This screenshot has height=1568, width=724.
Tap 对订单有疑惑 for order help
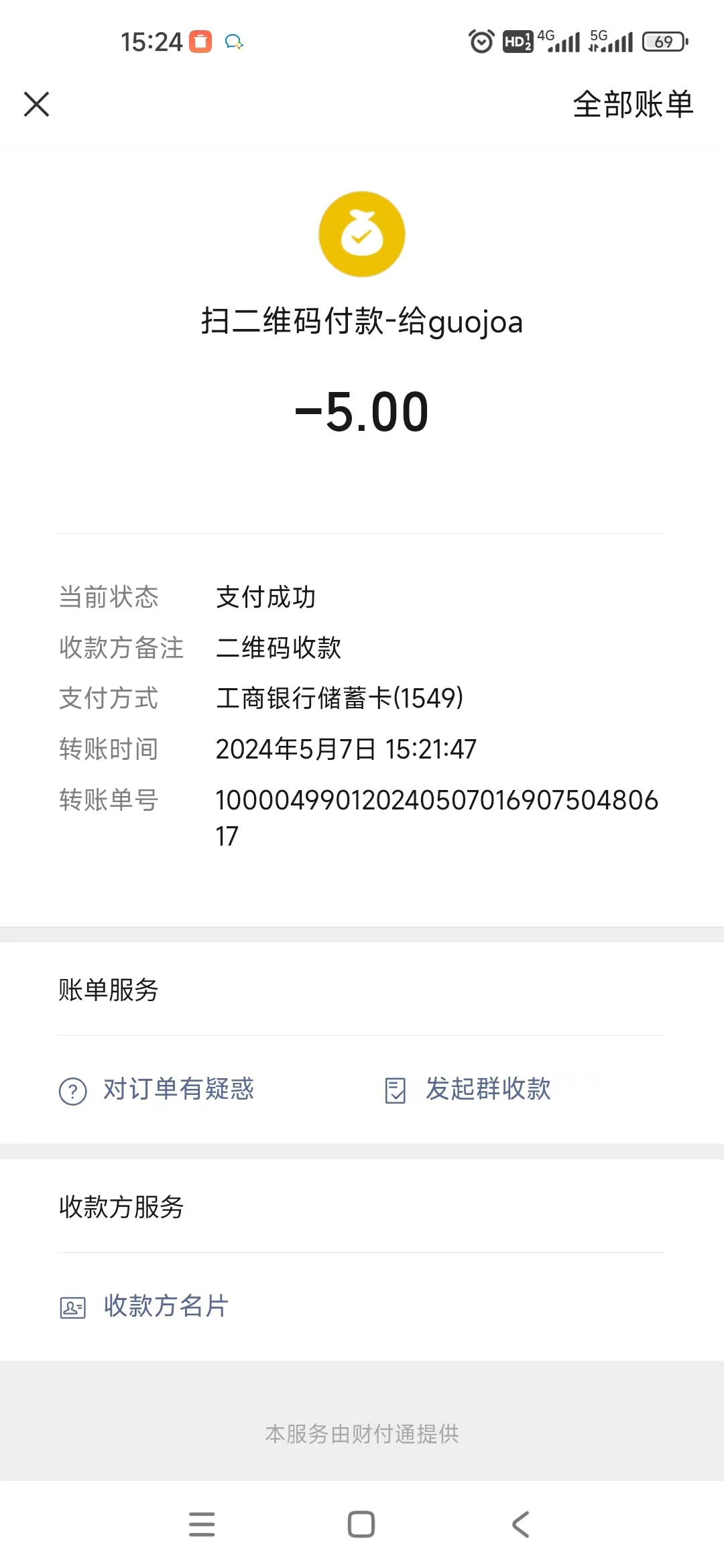(158, 1090)
